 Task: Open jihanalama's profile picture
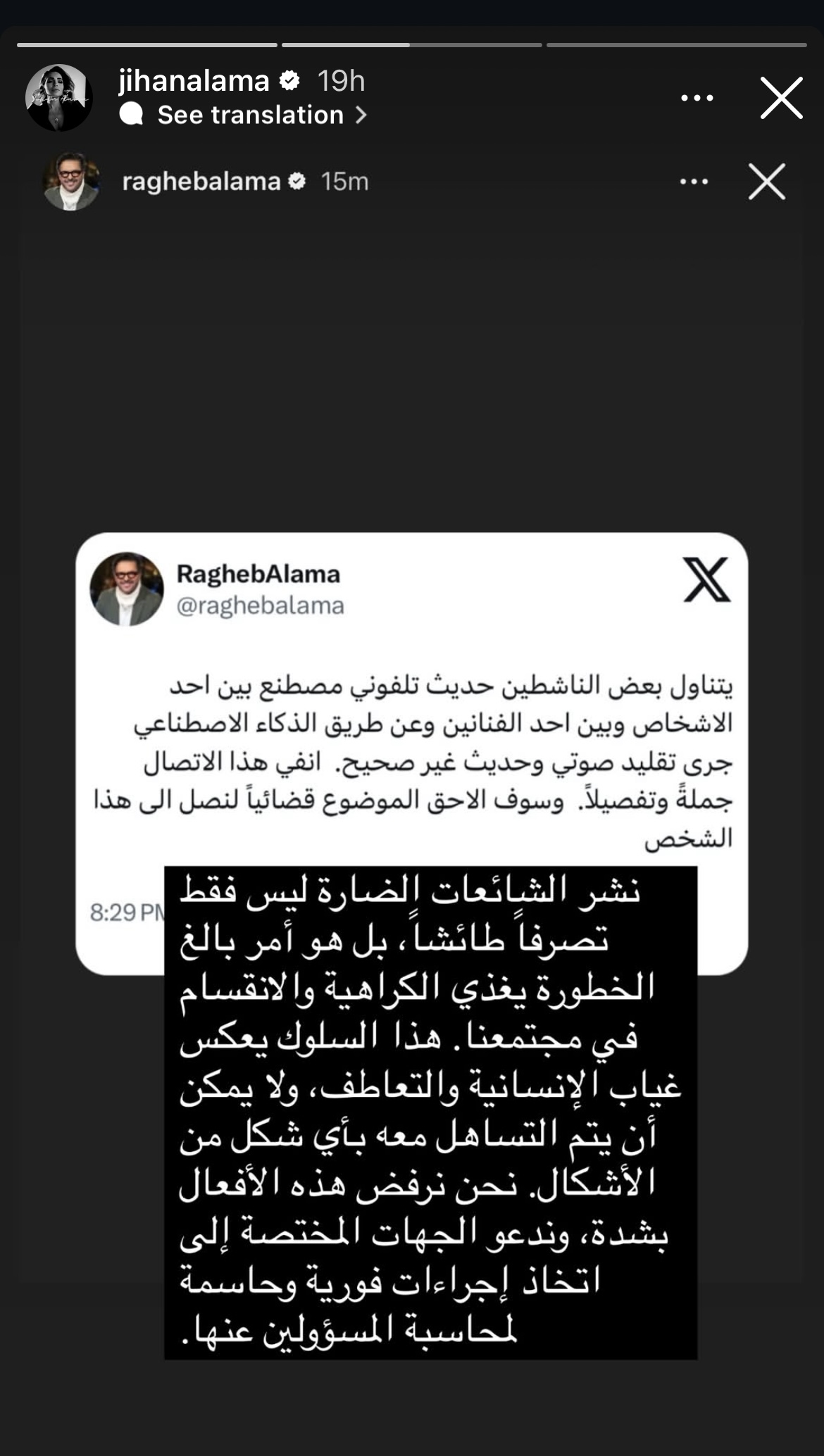click(59, 98)
